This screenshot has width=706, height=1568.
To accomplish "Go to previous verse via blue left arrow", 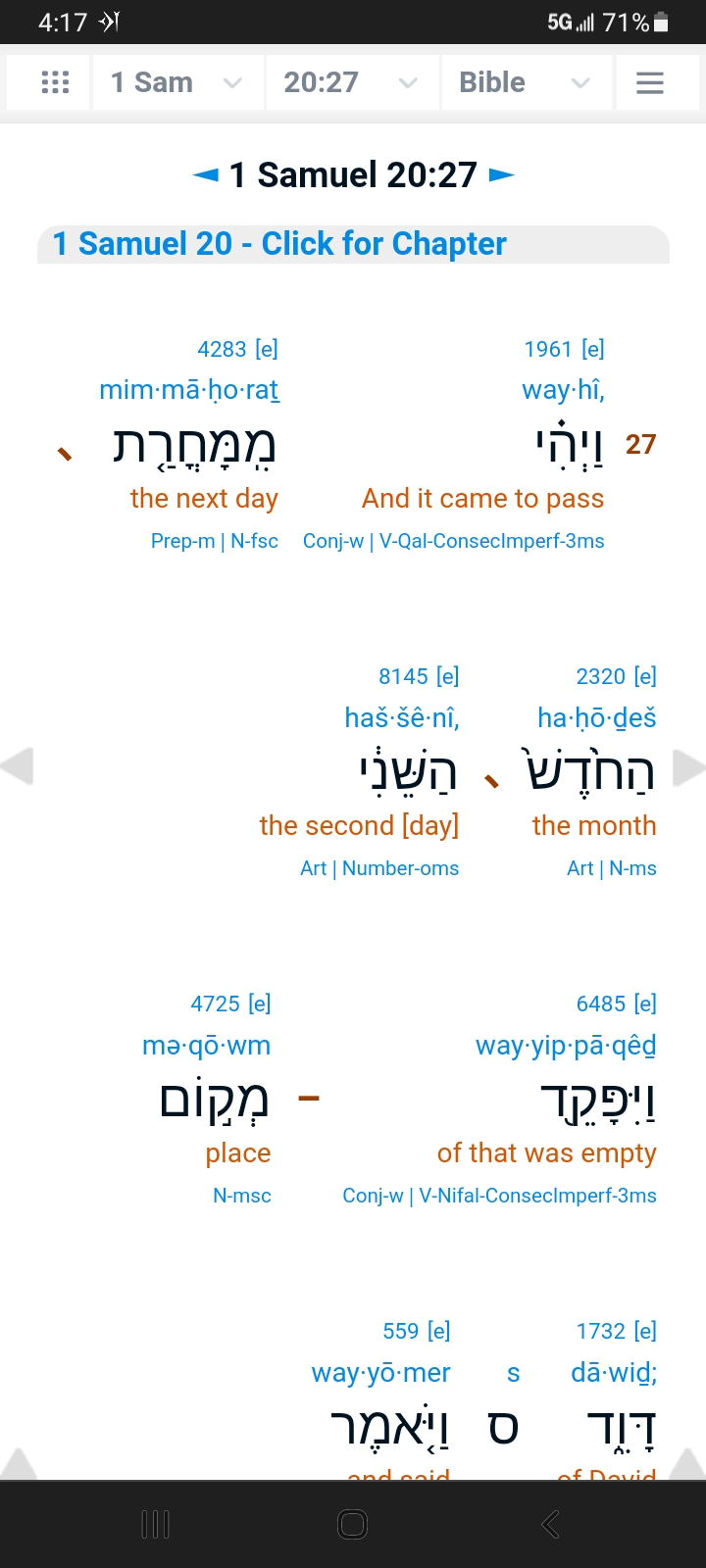I will click(206, 175).
